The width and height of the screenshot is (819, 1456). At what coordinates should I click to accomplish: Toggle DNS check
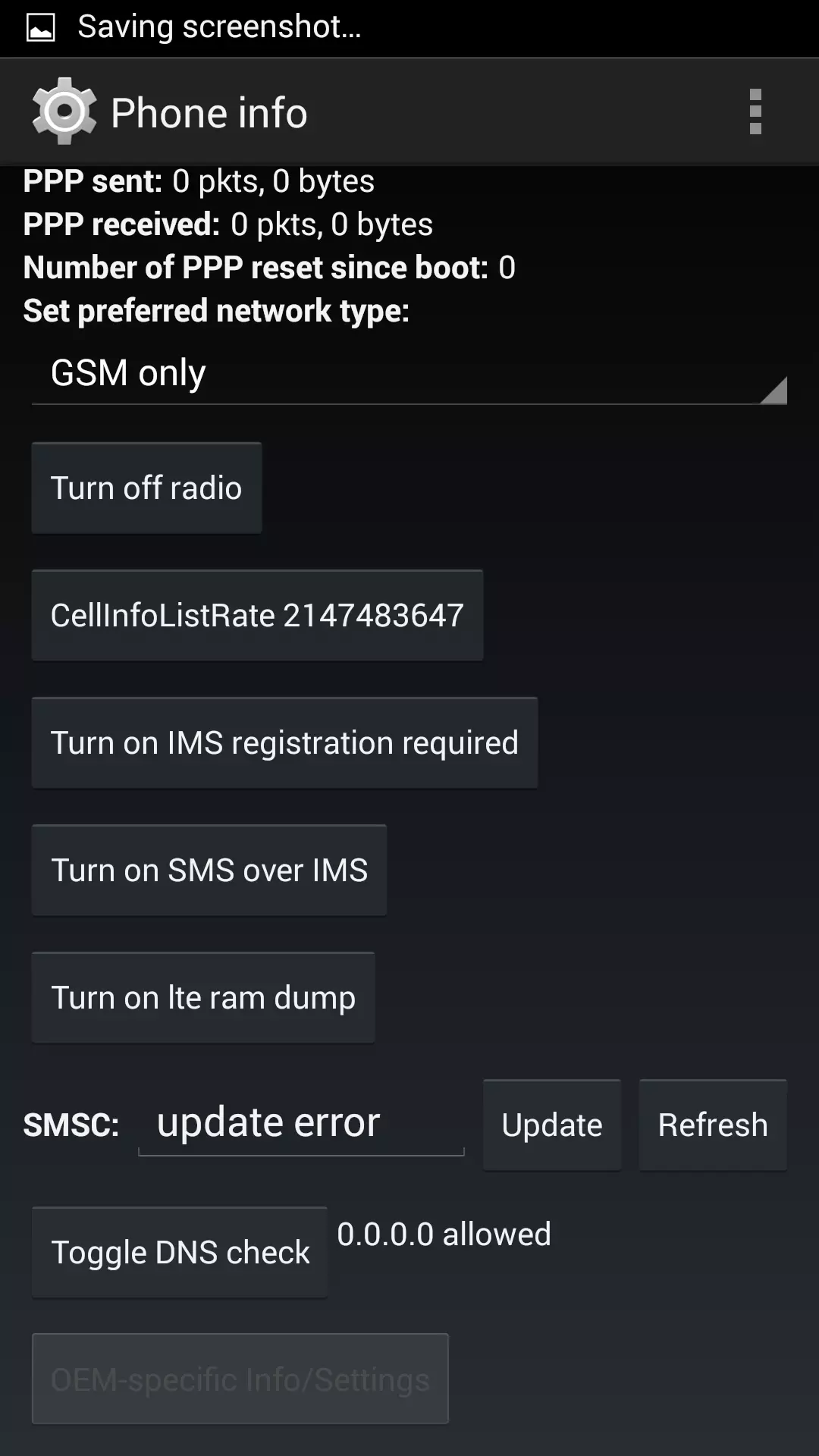(180, 1253)
